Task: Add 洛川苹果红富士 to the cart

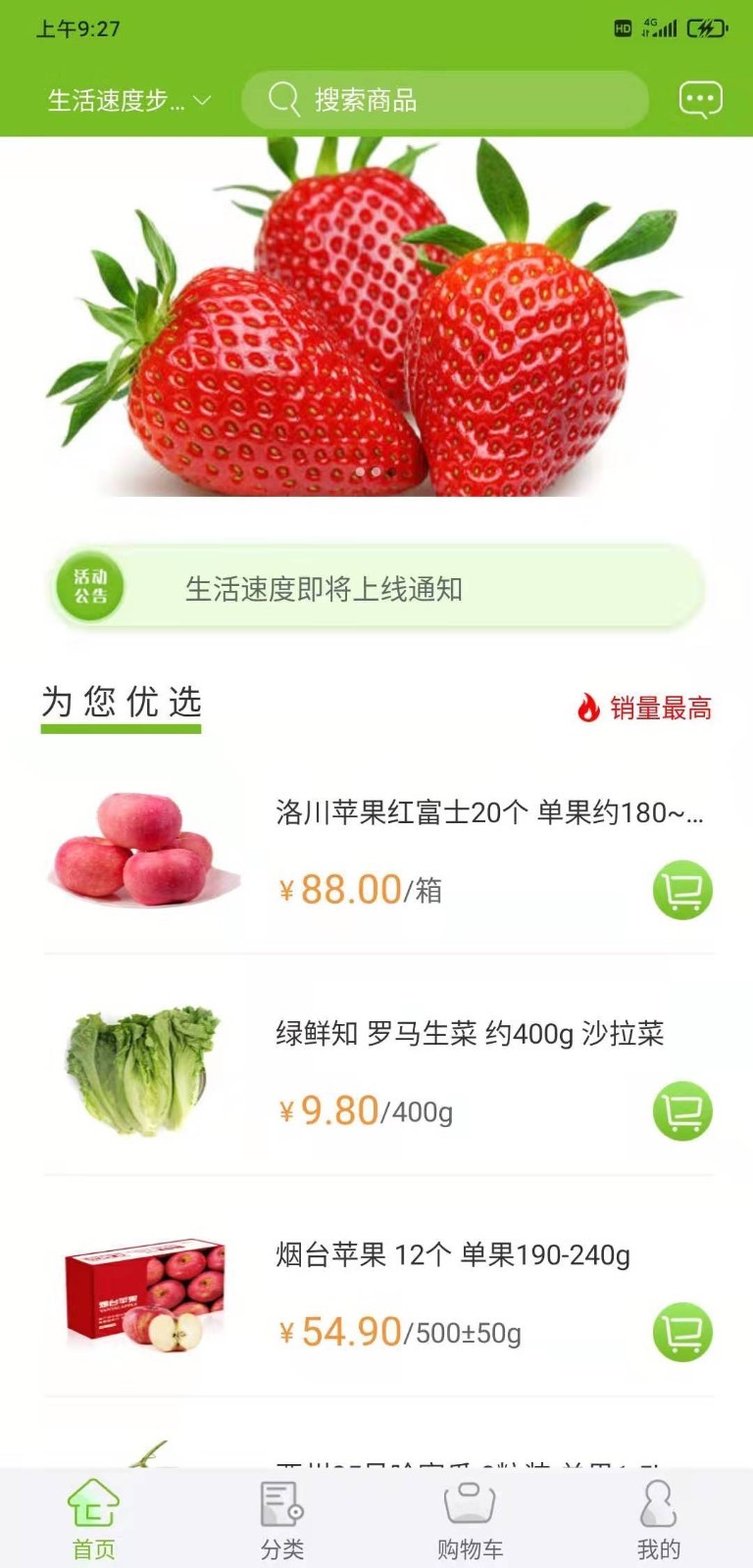Action: click(x=682, y=890)
